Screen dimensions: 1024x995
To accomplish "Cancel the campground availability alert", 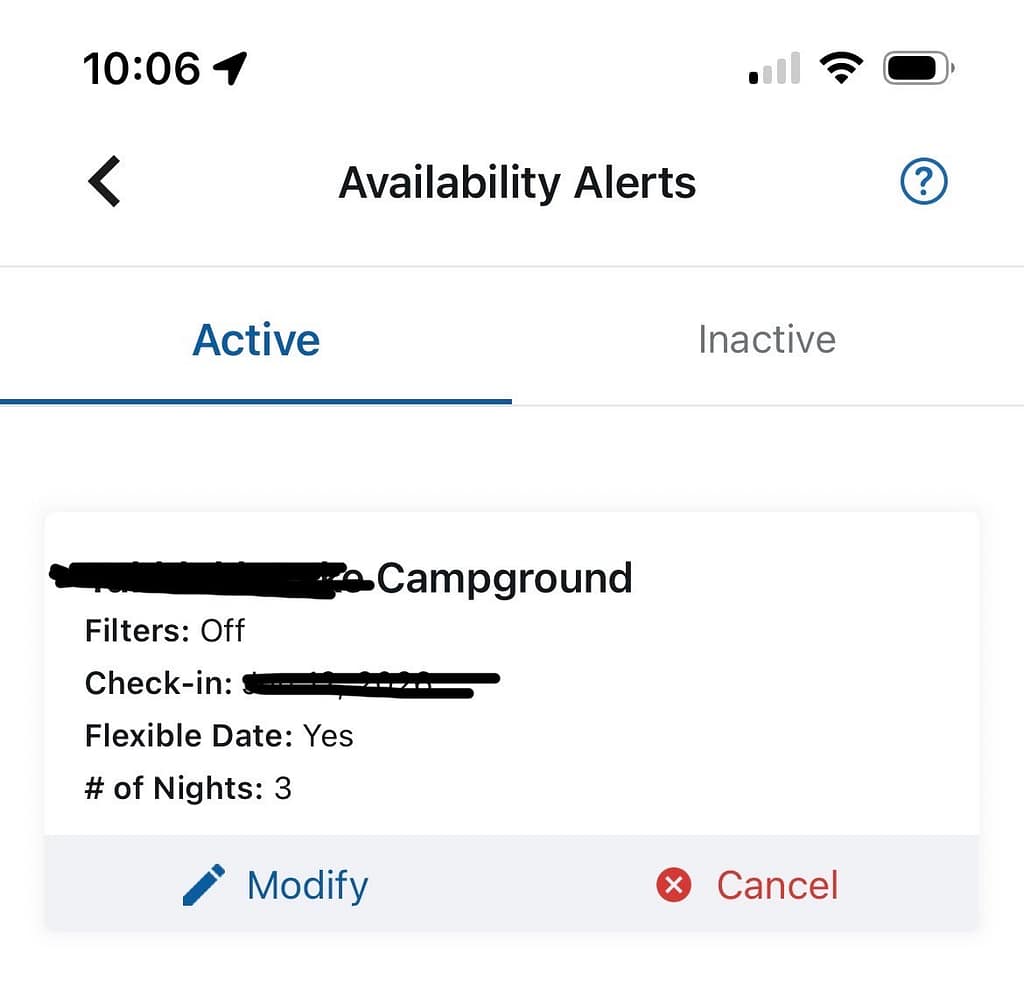I will 747,885.
